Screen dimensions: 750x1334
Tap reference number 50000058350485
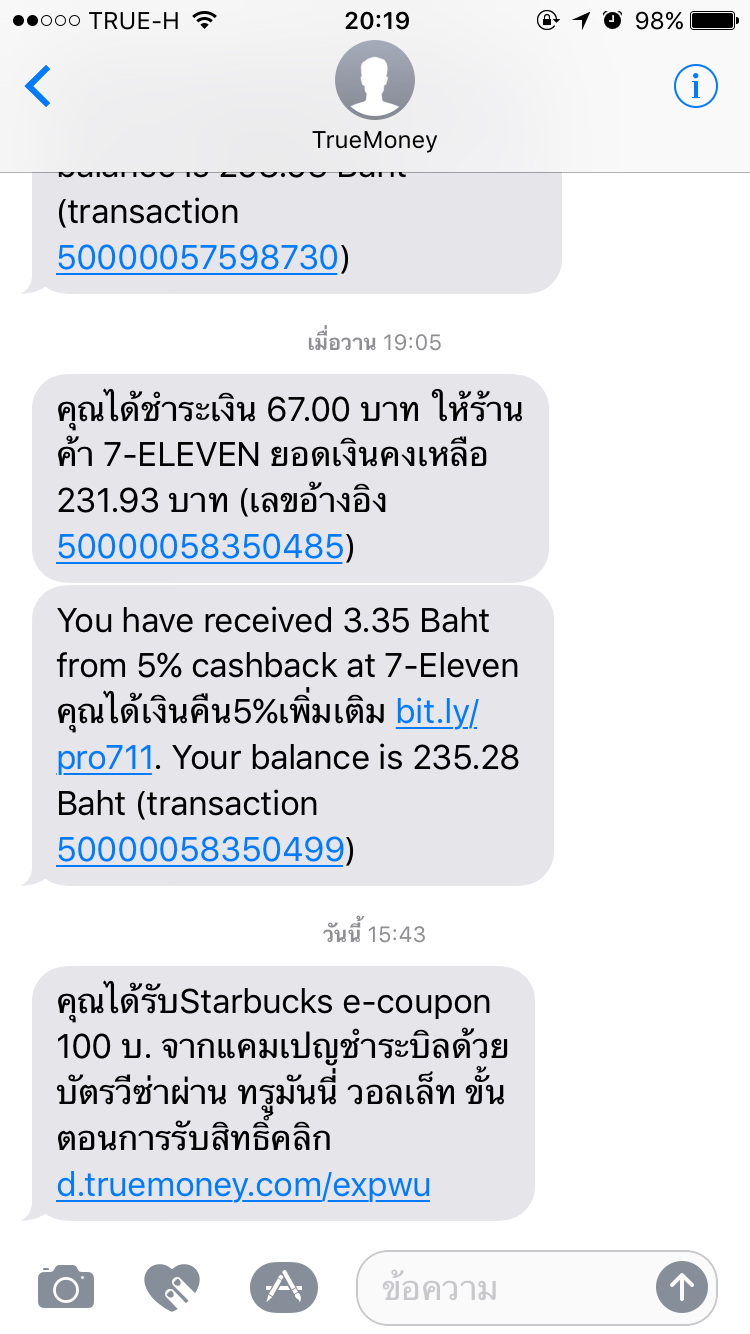tap(201, 546)
